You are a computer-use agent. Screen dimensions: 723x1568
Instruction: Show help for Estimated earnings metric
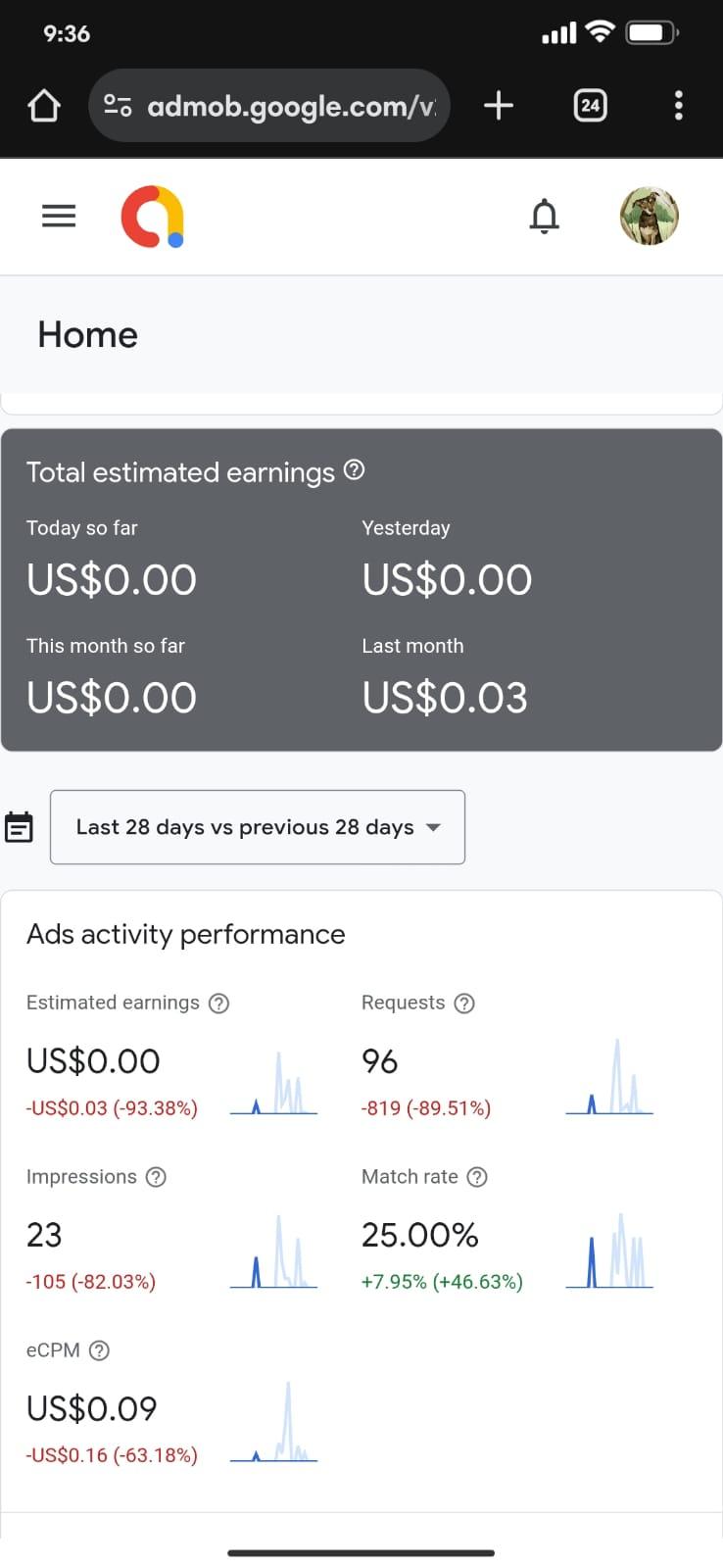[x=219, y=1004]
